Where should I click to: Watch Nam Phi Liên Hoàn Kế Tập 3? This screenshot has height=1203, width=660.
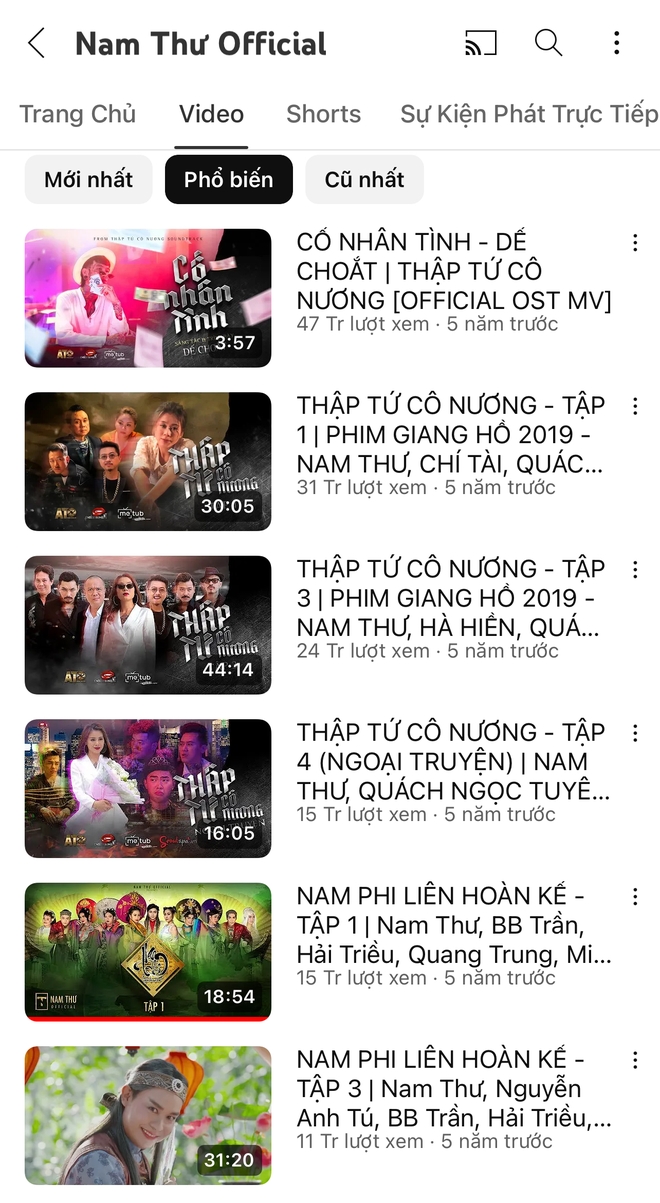pos(148,1115)
